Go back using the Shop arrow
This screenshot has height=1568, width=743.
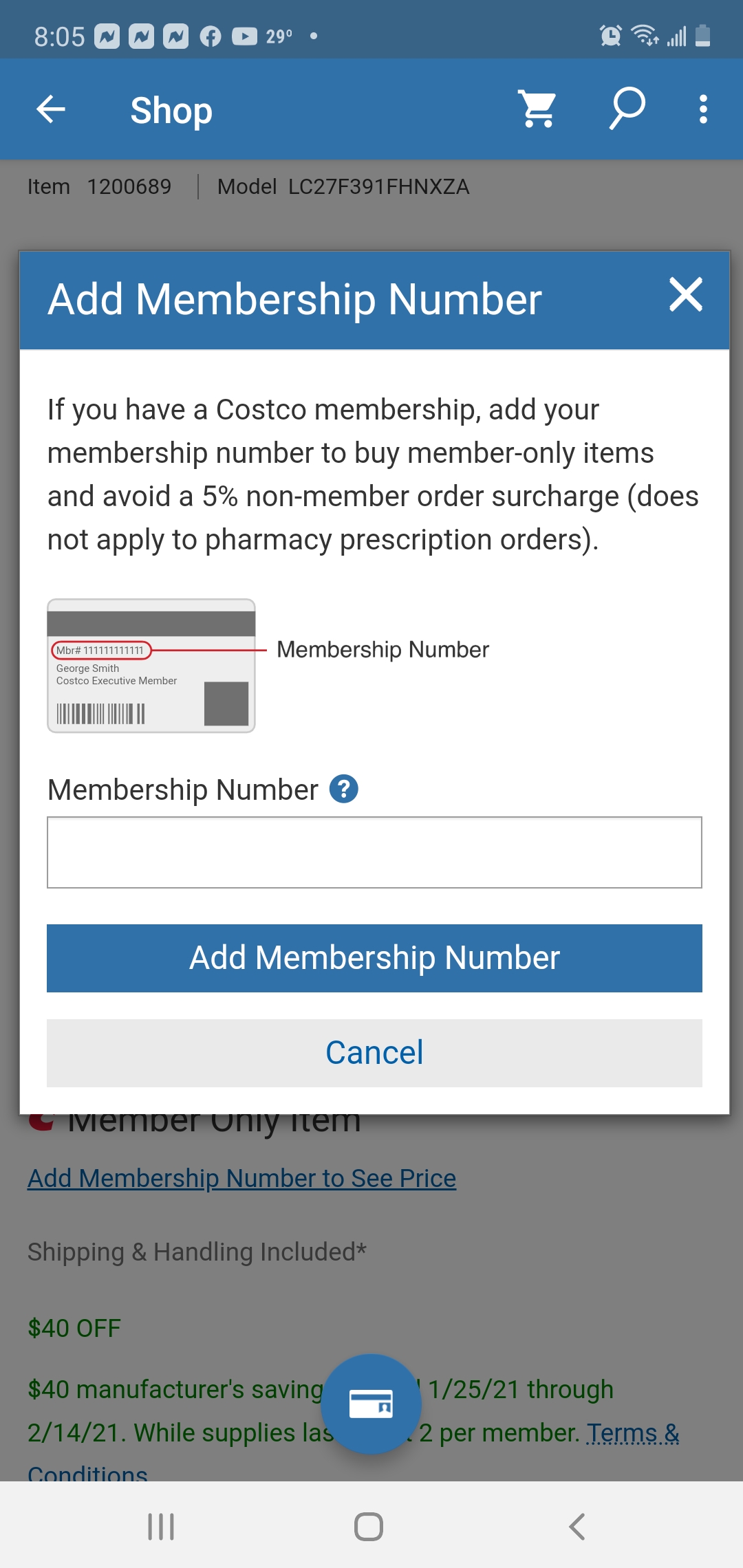pyautogui.click(x=51, y=109)
